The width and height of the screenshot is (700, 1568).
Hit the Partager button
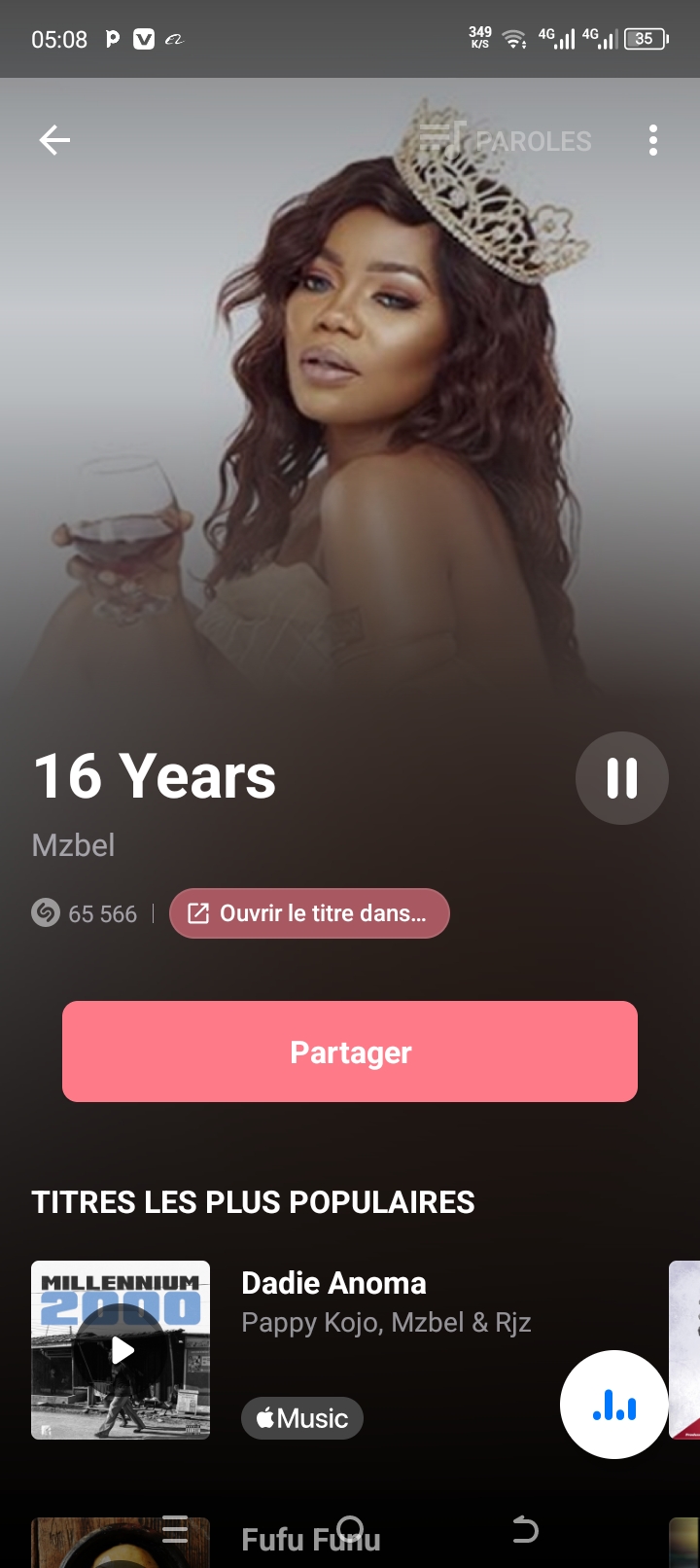pyautogui.click(x=350, y=1051)
